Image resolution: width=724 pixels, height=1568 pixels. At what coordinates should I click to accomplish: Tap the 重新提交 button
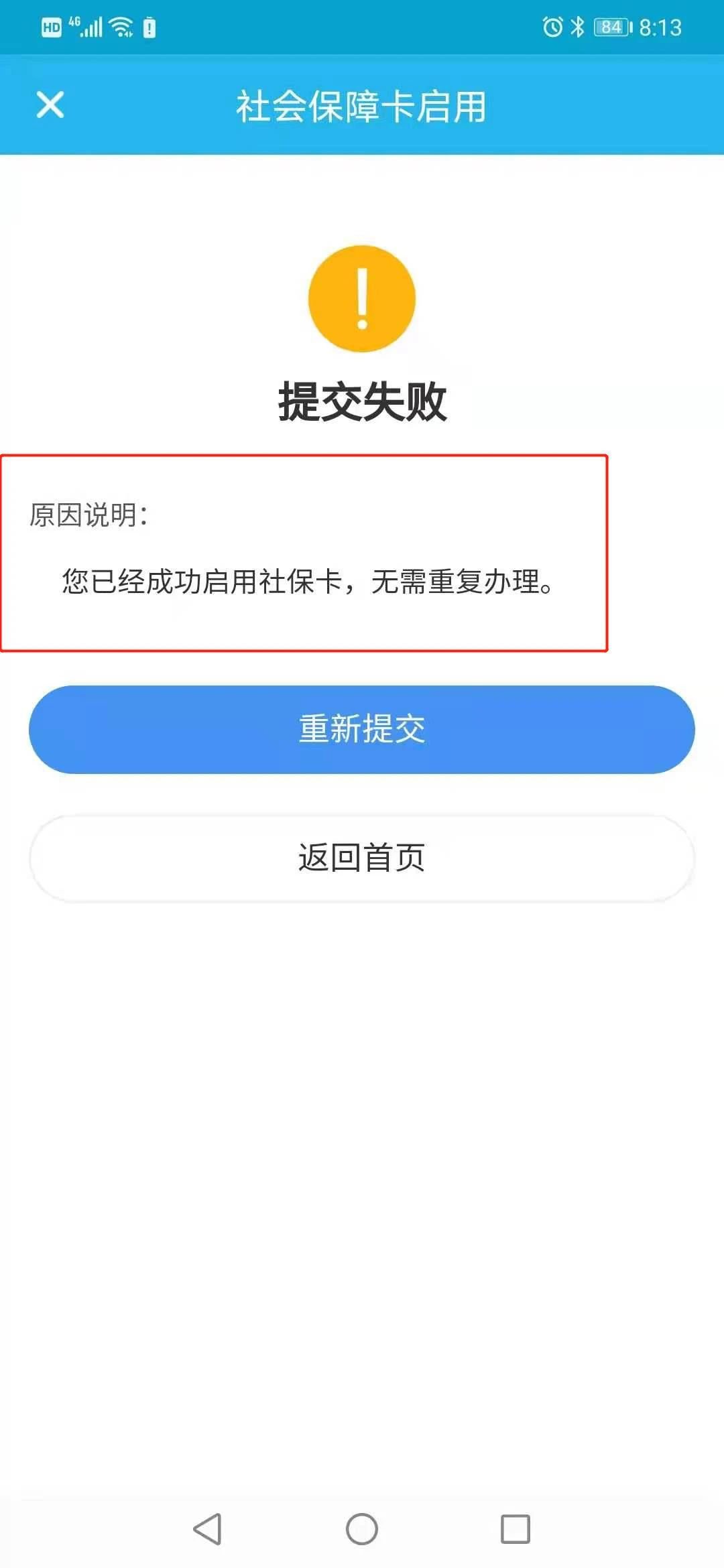click(x=362, y=729)
